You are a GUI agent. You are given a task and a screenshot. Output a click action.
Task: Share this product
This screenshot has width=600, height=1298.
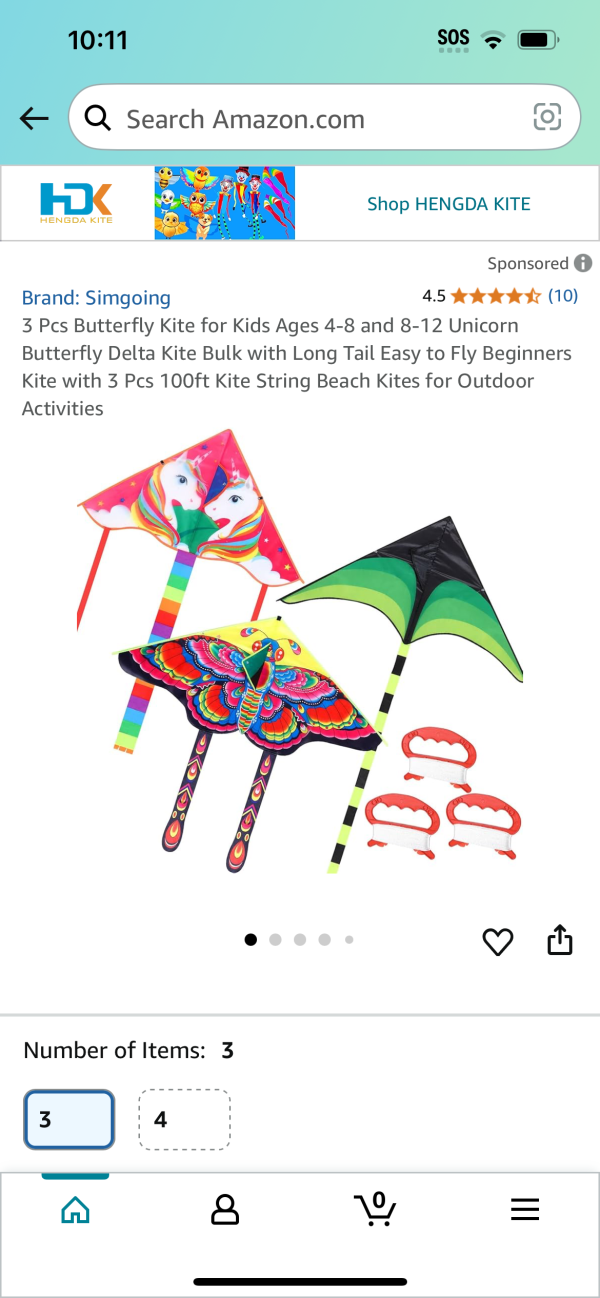point(560,940)
